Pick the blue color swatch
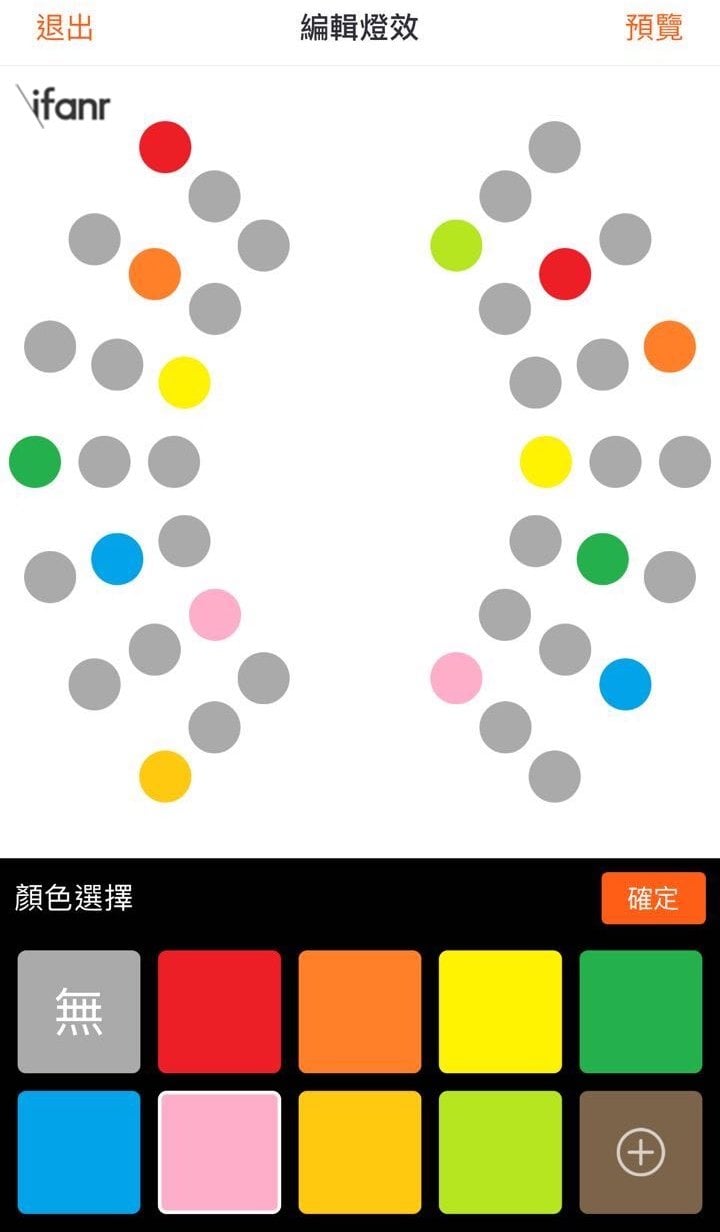The height and width of the screenshot is (1232, 720). [79, 1152]
